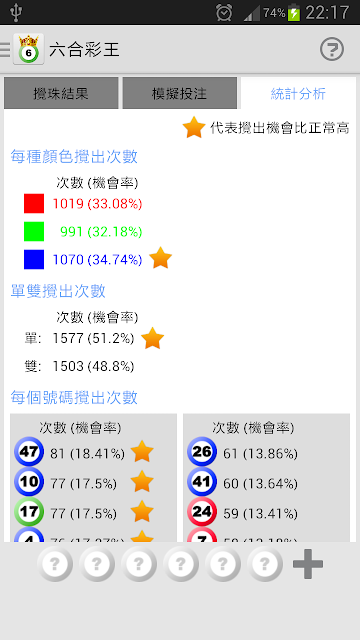Switch to the 模擬投注 tab
360x640 pixels.
(x=180, y=93)
